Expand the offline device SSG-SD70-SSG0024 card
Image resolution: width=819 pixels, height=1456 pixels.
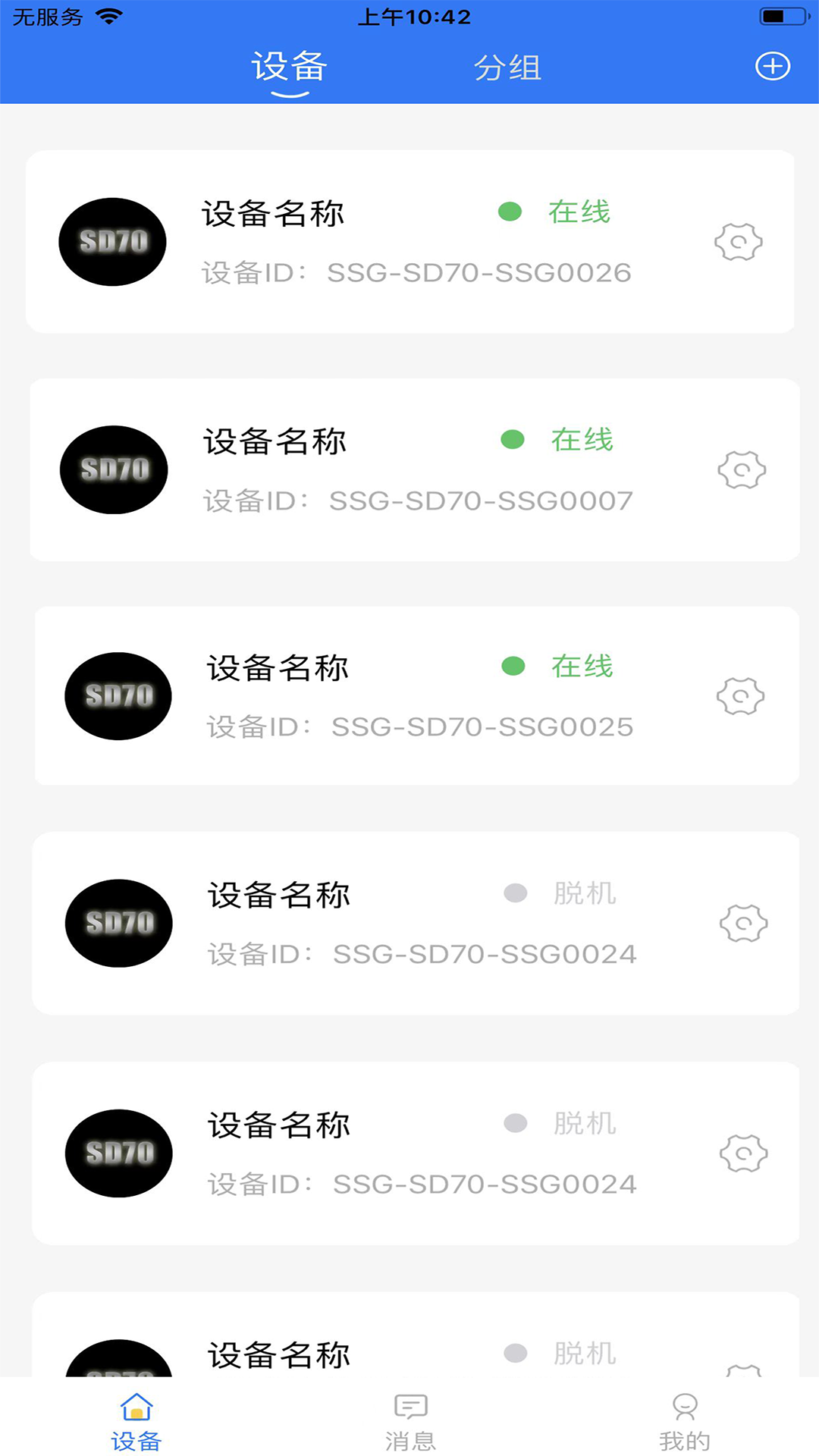409,924
